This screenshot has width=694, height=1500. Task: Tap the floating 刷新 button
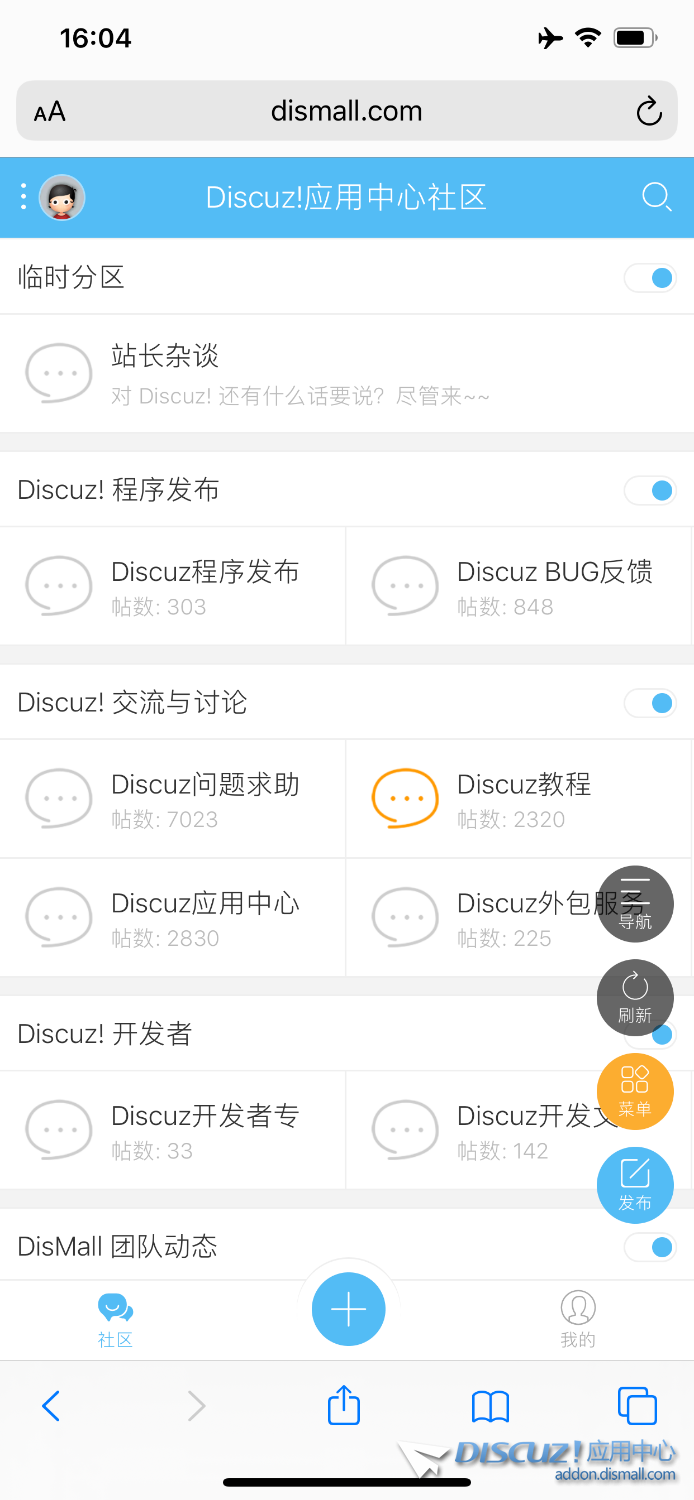click(635, 997)
